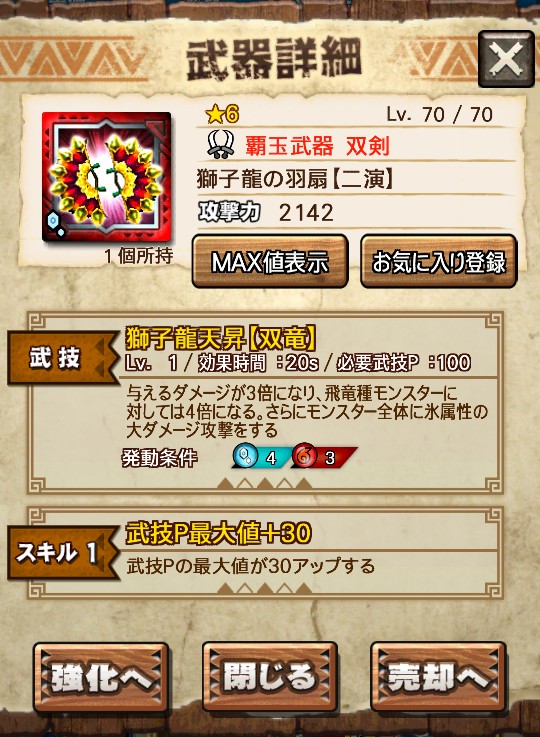
Task: Close the weapon details dialog with X
Action: click(x=506, y=59)
